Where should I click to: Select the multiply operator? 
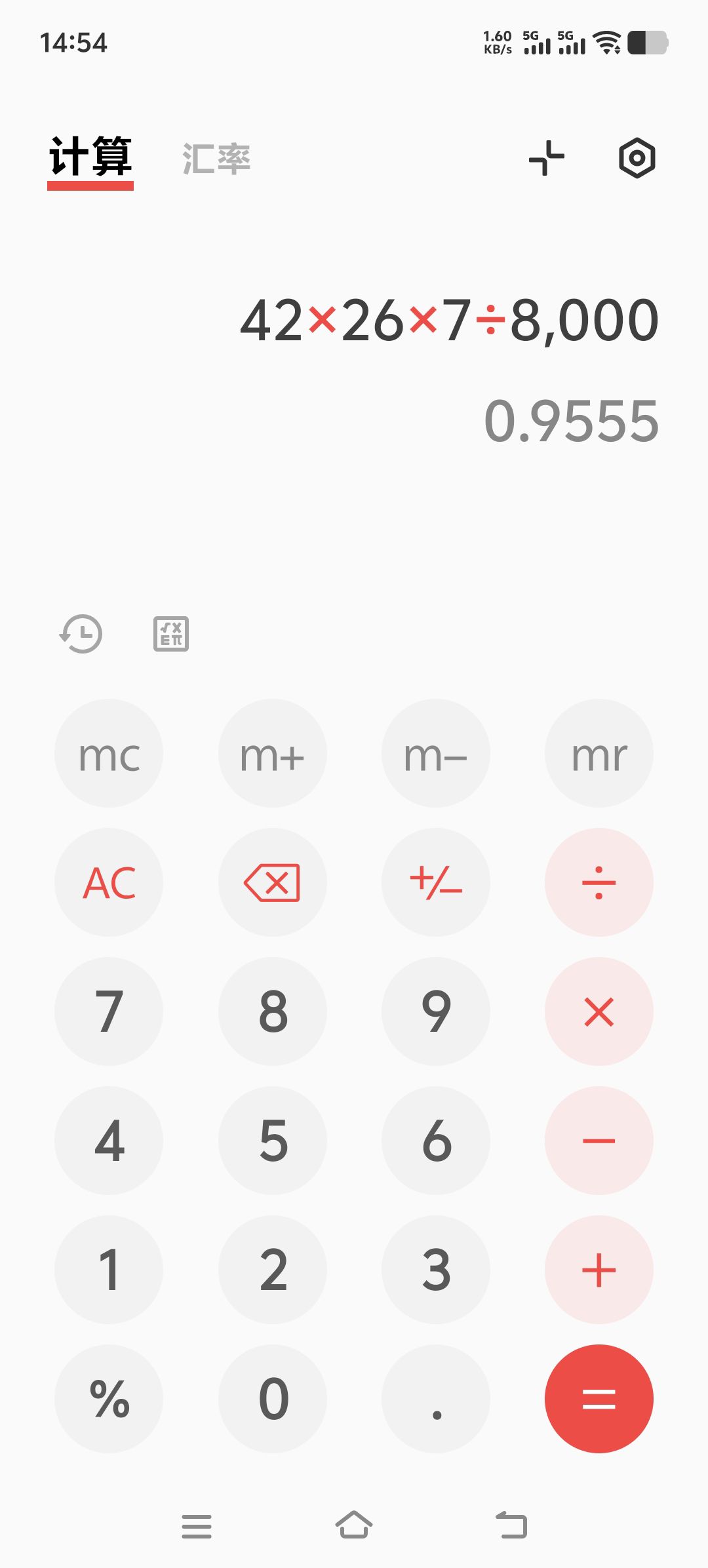tap(599, 1011)
